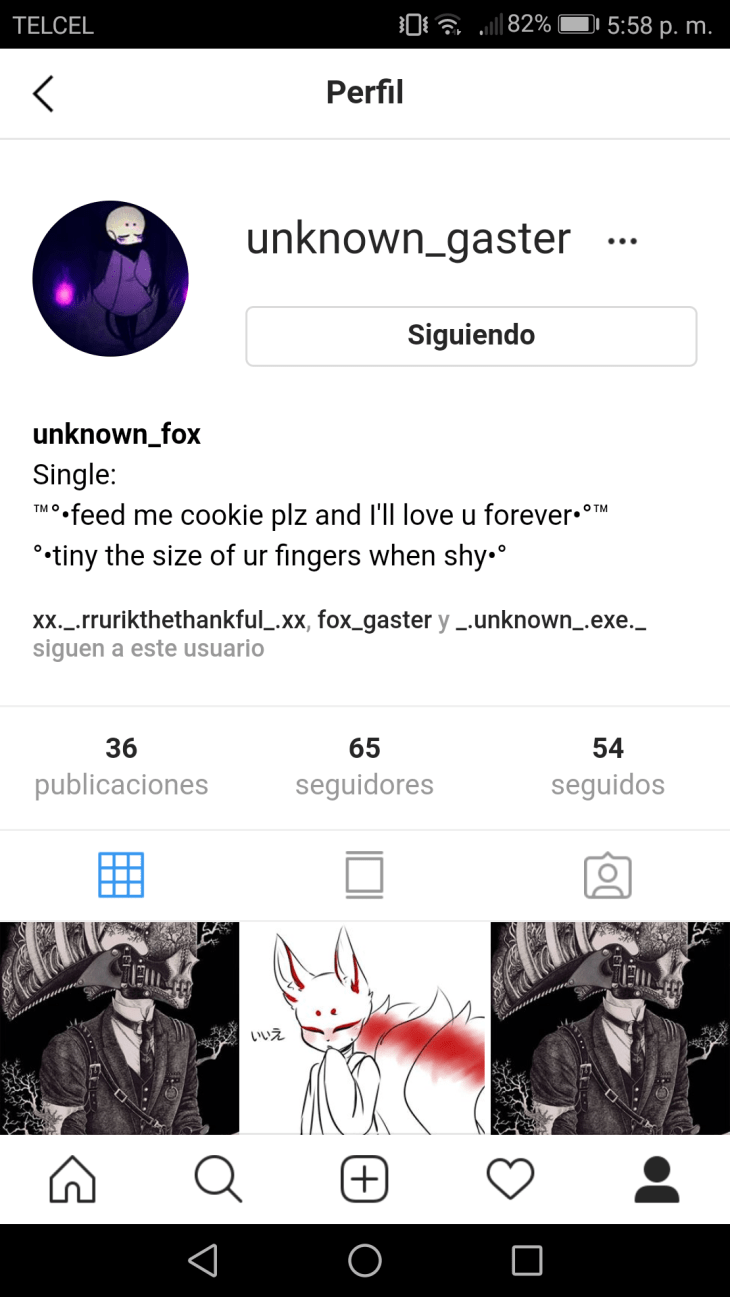730x1297 pixels.
Task: Open the search and explore tab
Action: (218, 1180)
